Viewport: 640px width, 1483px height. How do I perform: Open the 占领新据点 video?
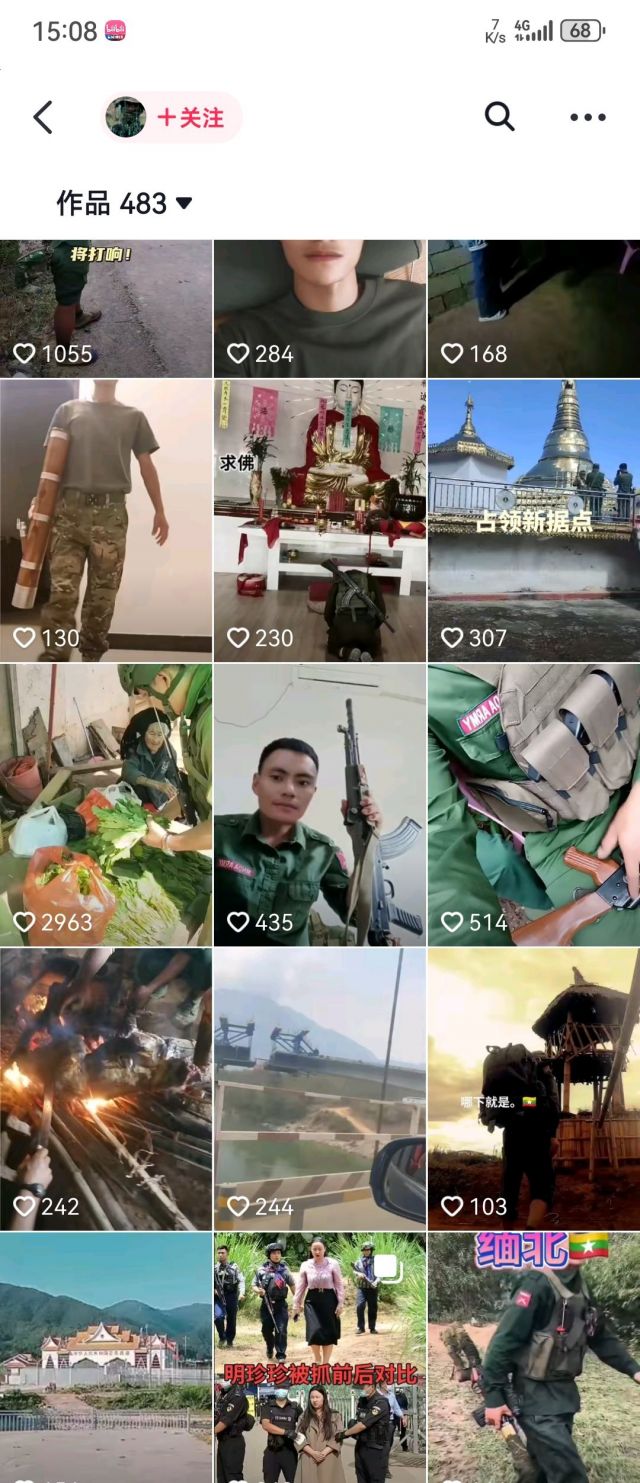tap(534, 520)
